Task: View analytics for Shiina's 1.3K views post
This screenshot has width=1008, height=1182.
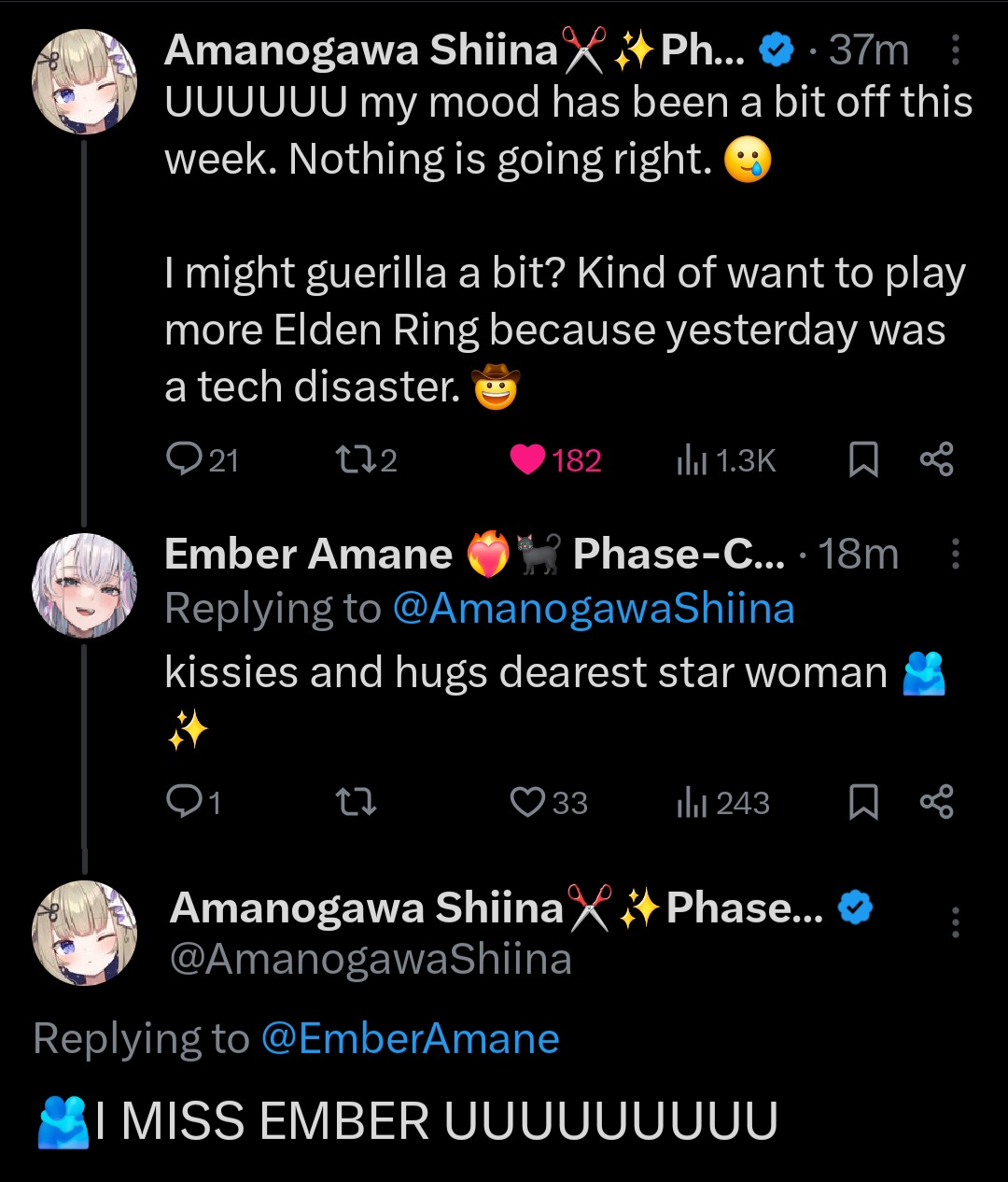Action: click(692, 460)
